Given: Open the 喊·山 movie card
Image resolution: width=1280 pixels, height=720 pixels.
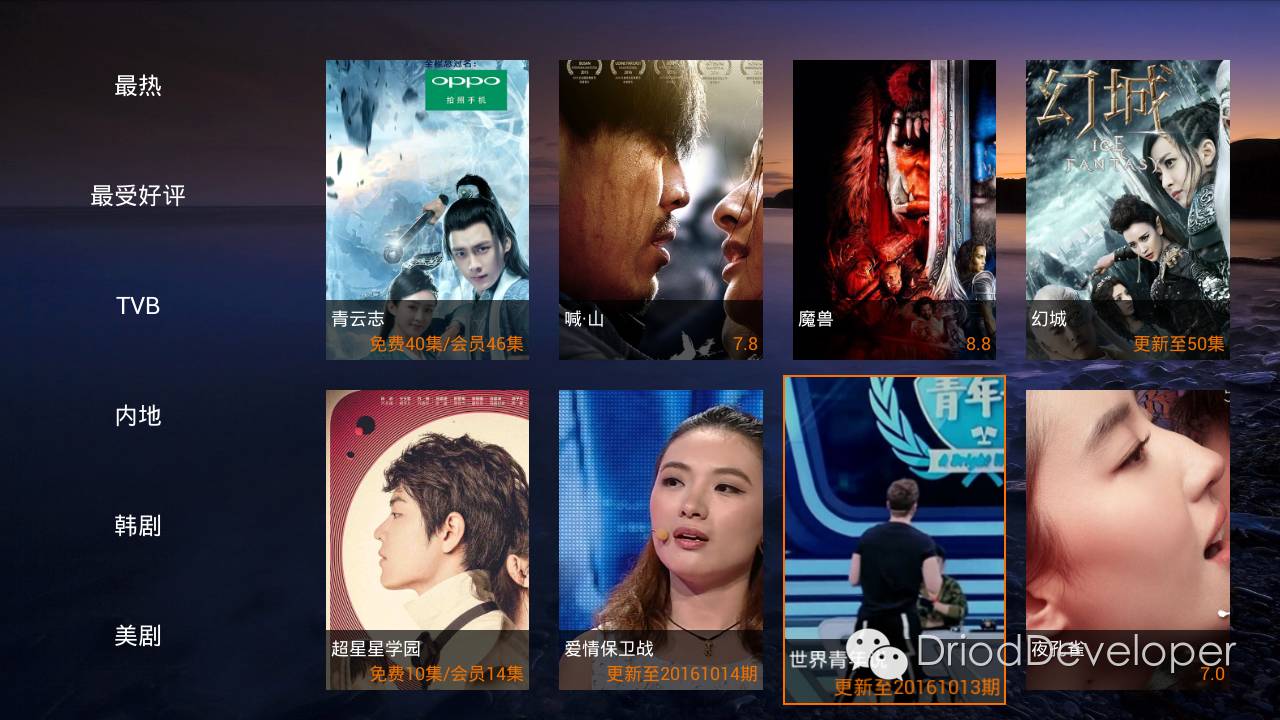Looking at the screenshot, I should (x=660, y=210).
